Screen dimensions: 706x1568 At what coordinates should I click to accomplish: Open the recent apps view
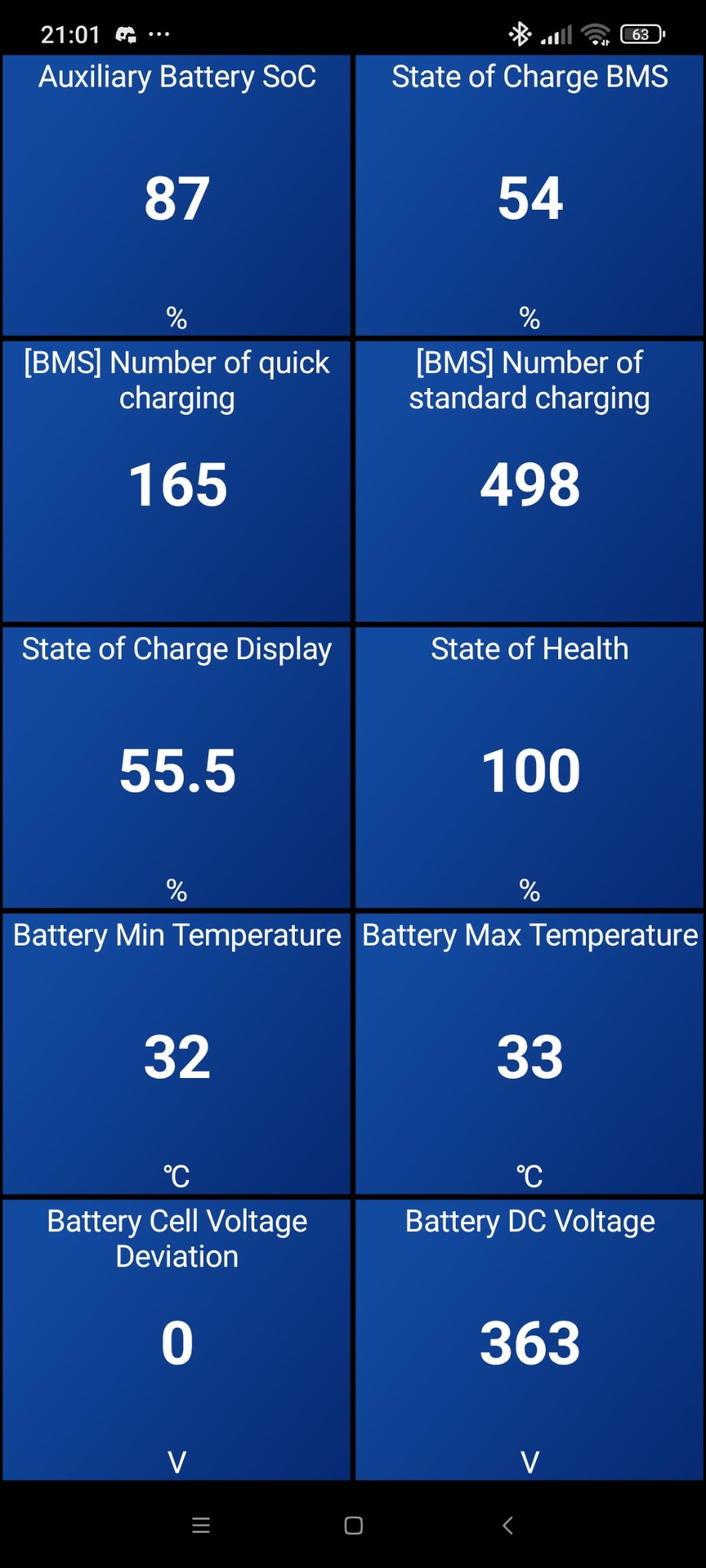[x=201, y=1525]
